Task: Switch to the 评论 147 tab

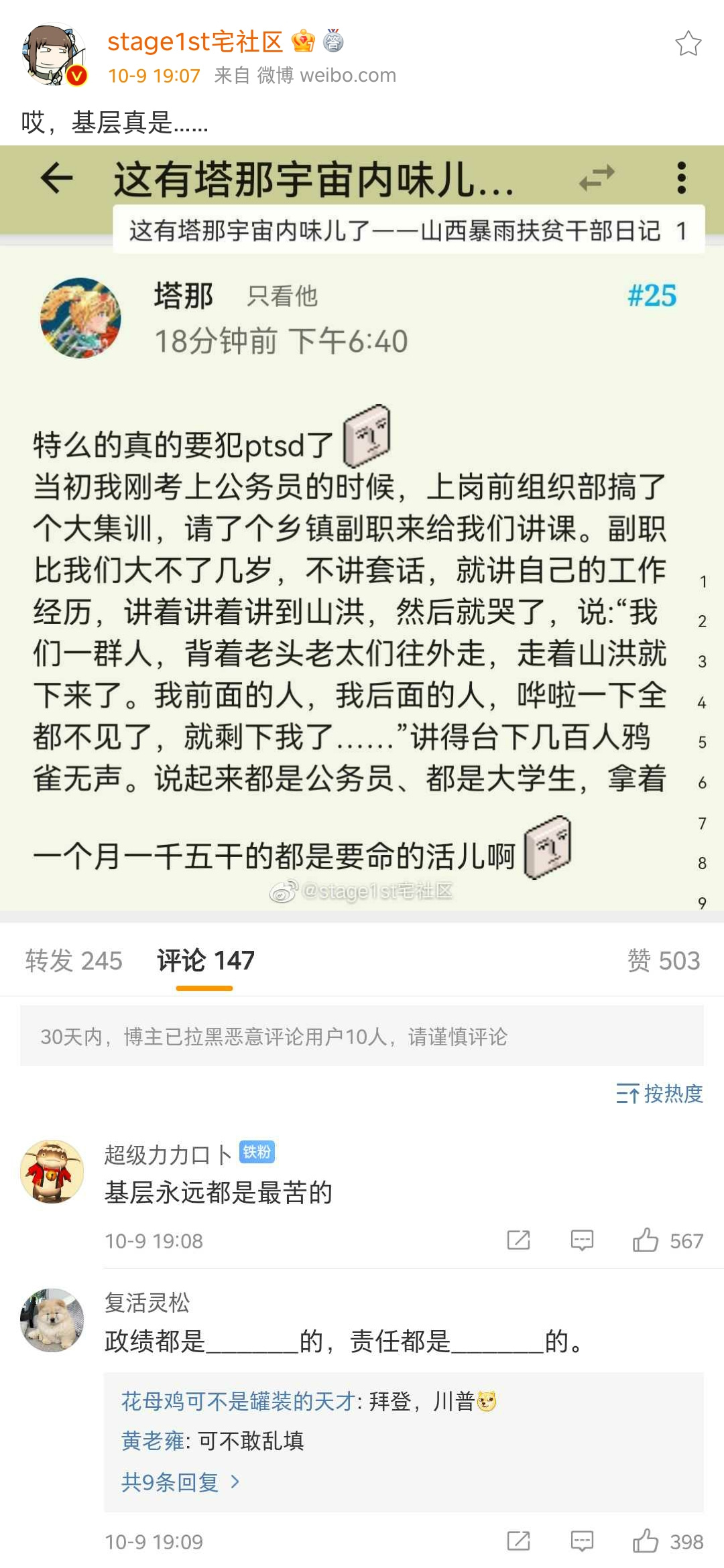Action: tap(205, 960)
